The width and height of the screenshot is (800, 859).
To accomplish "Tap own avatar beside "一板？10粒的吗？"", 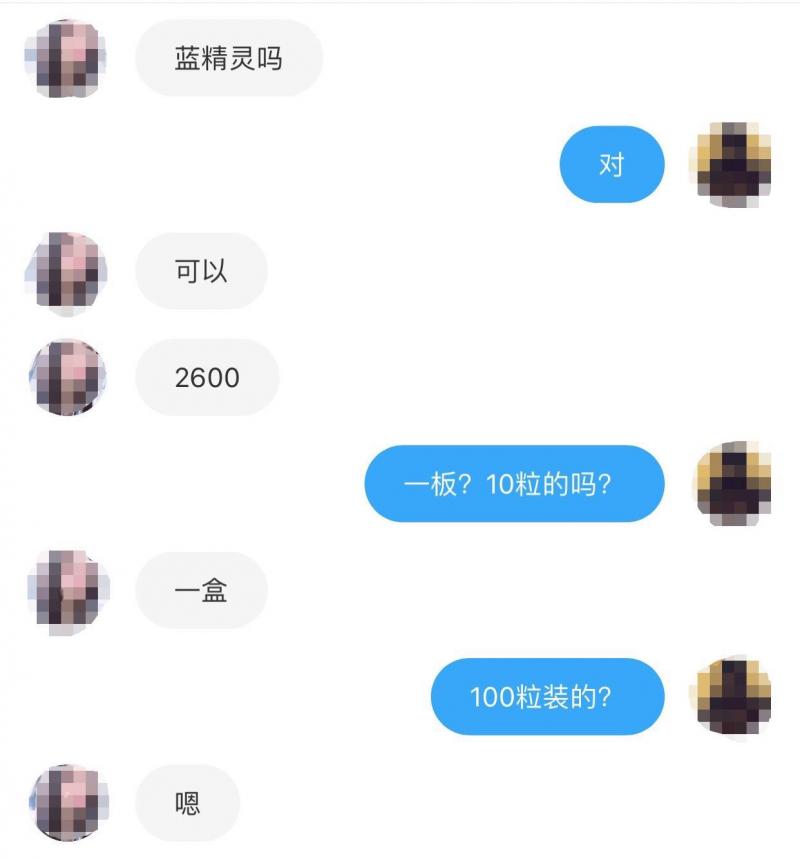I will (731, 483).
